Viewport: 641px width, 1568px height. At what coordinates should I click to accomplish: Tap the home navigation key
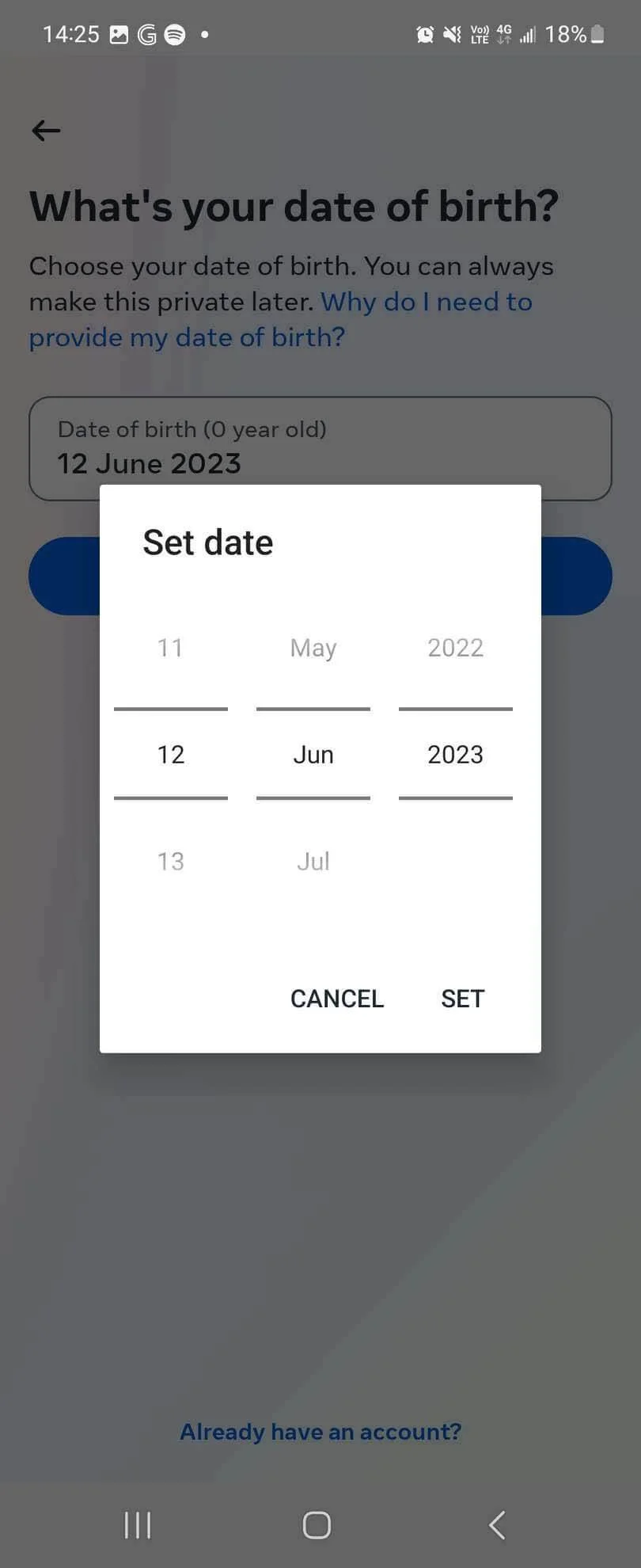tap(316, 1524)
